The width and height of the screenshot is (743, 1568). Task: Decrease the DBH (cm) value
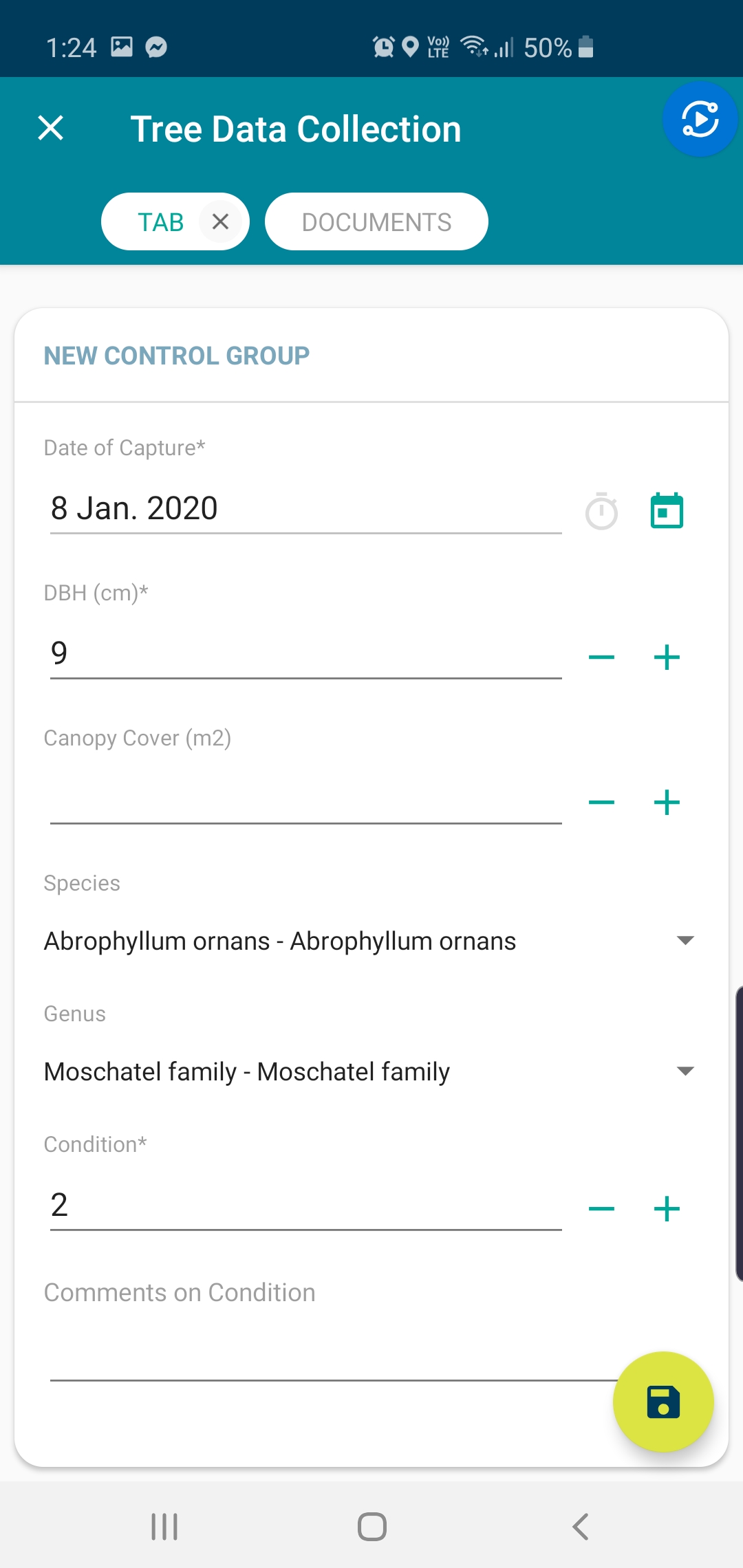(601, 657)
